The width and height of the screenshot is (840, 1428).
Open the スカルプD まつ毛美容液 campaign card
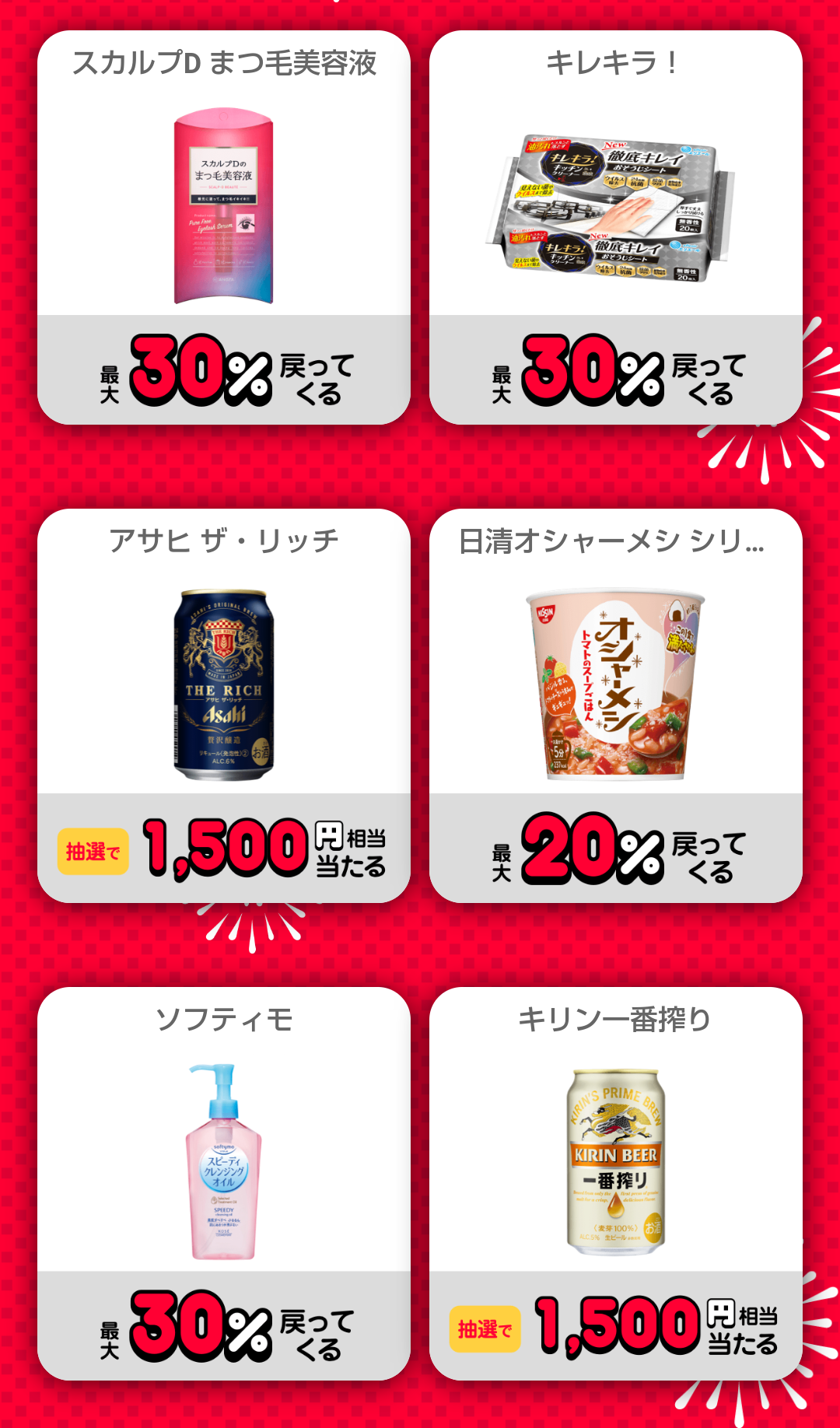pos(224,227)
